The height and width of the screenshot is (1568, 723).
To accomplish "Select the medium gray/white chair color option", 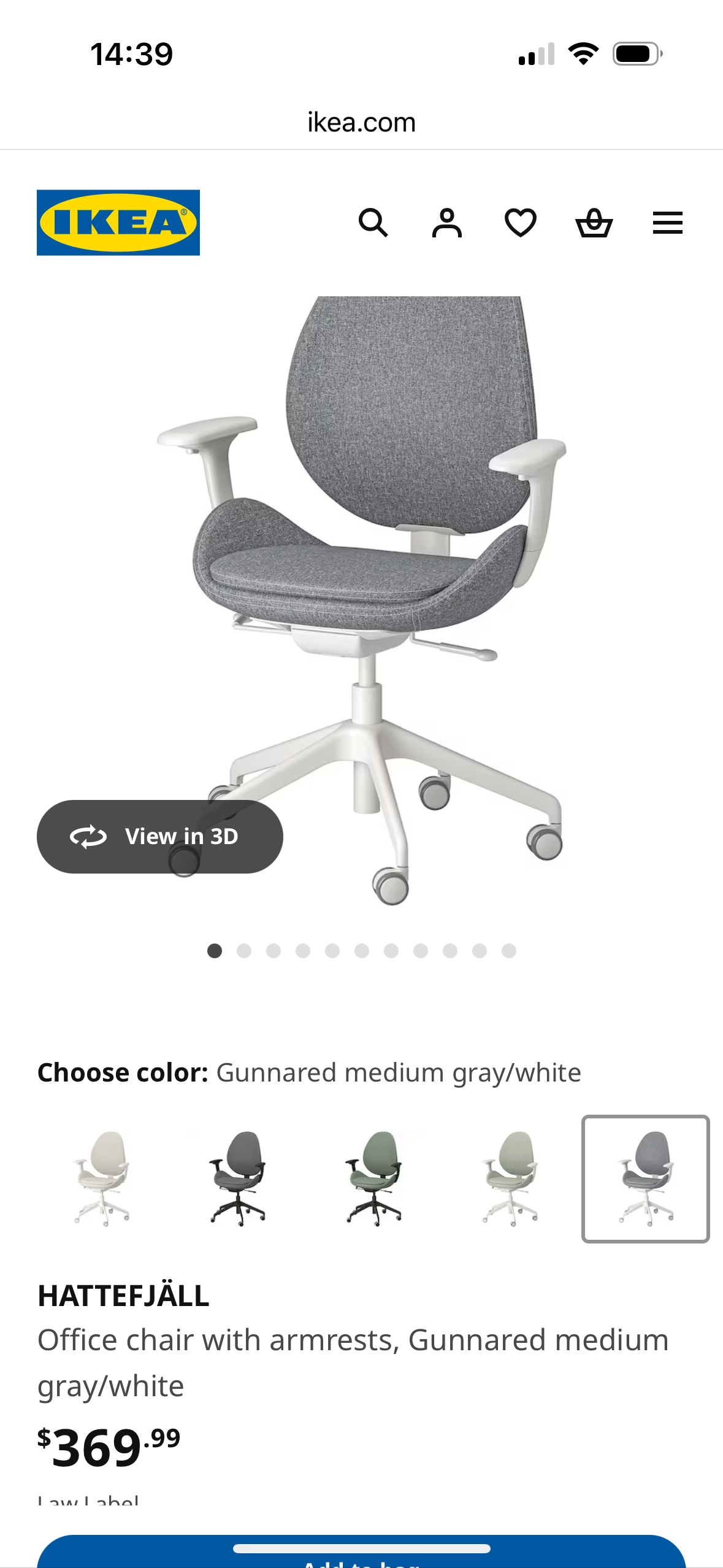I will 645,1178.
